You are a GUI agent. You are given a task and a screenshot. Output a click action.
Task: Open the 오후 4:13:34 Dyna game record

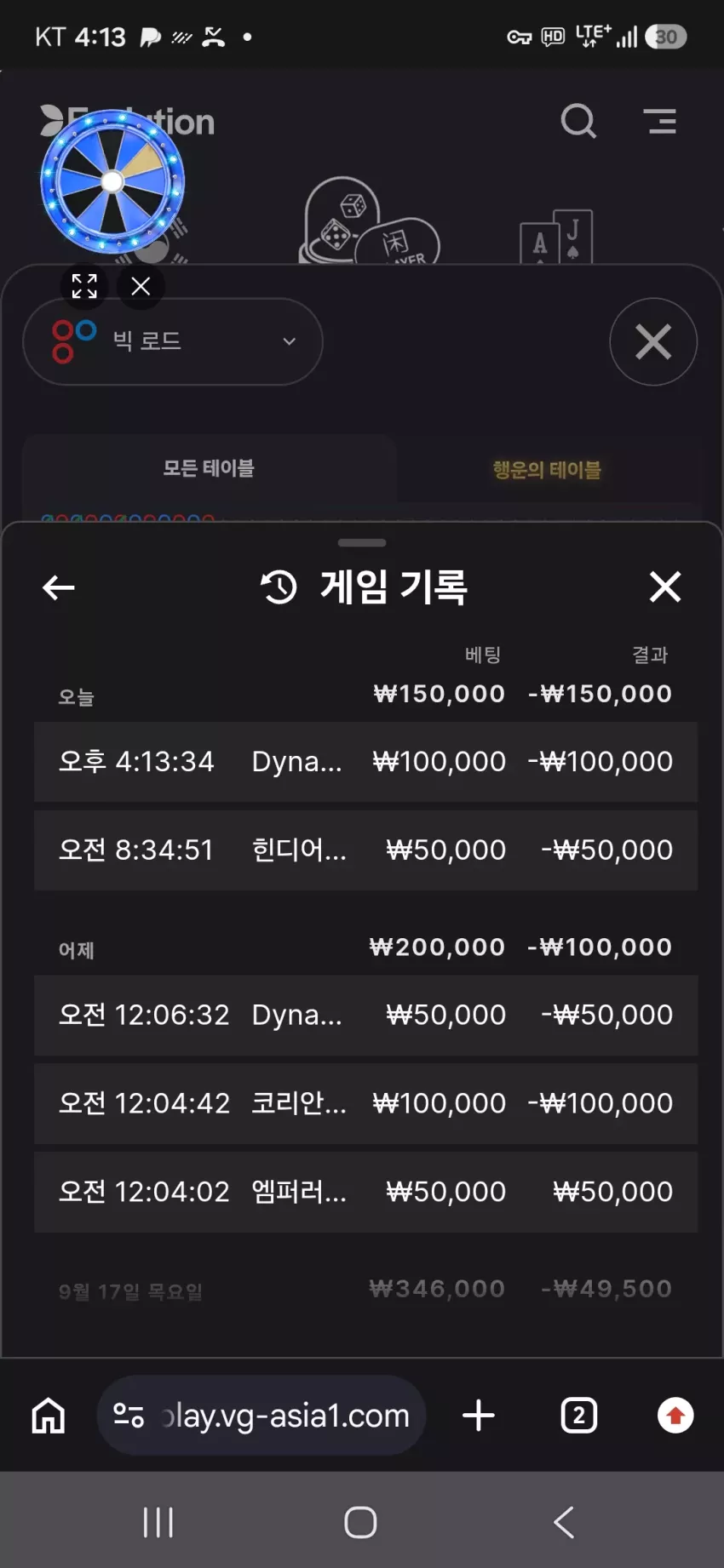(365, 761)
